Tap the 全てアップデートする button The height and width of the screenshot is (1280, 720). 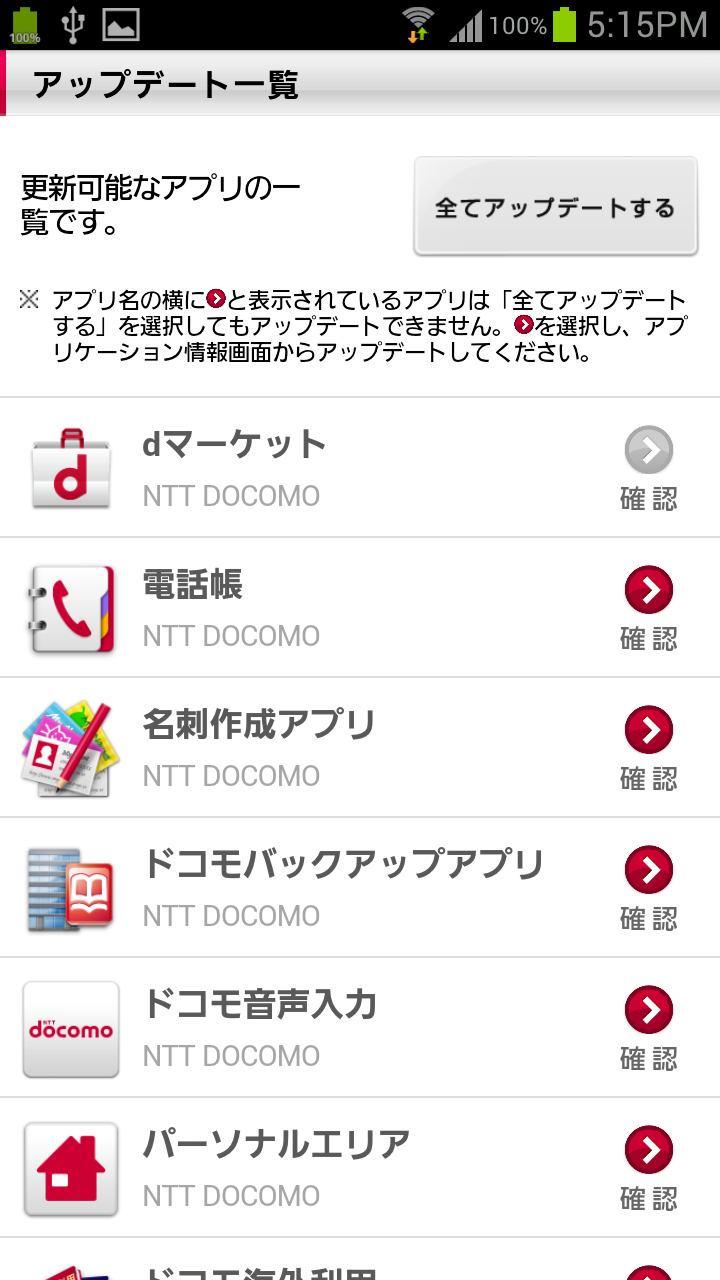click(x=556, y=207)
